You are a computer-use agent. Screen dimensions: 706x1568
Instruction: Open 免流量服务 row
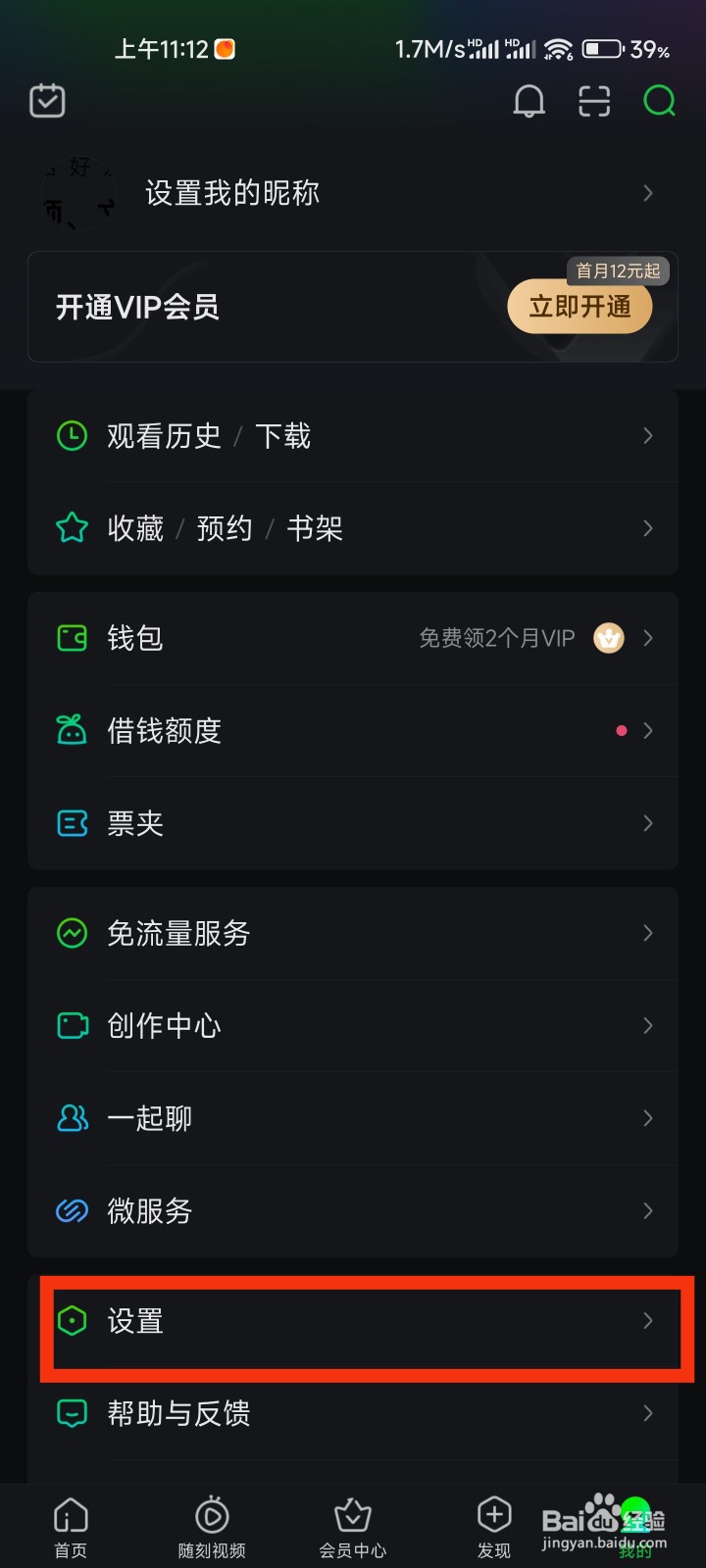point(353,933)
